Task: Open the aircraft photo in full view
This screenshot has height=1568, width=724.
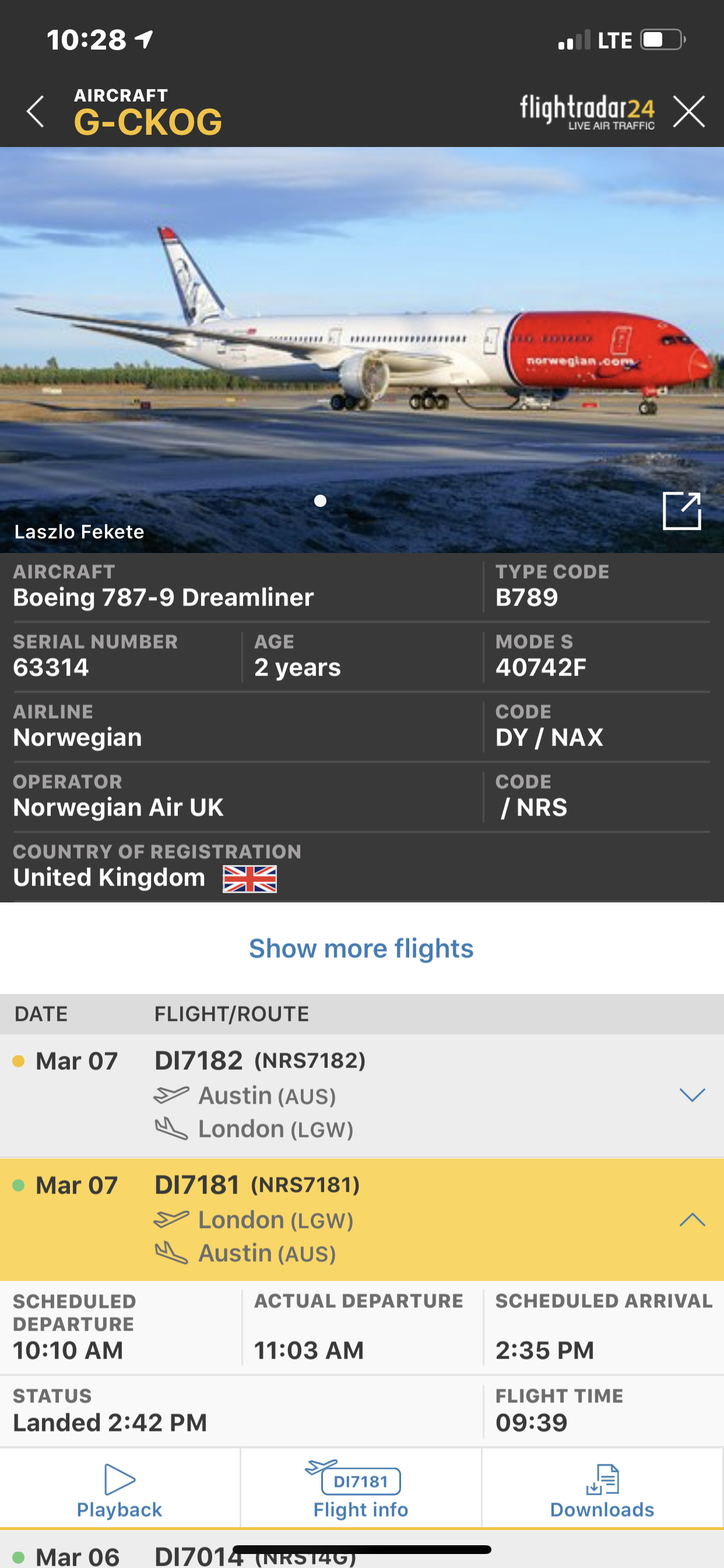Action: 681,510
